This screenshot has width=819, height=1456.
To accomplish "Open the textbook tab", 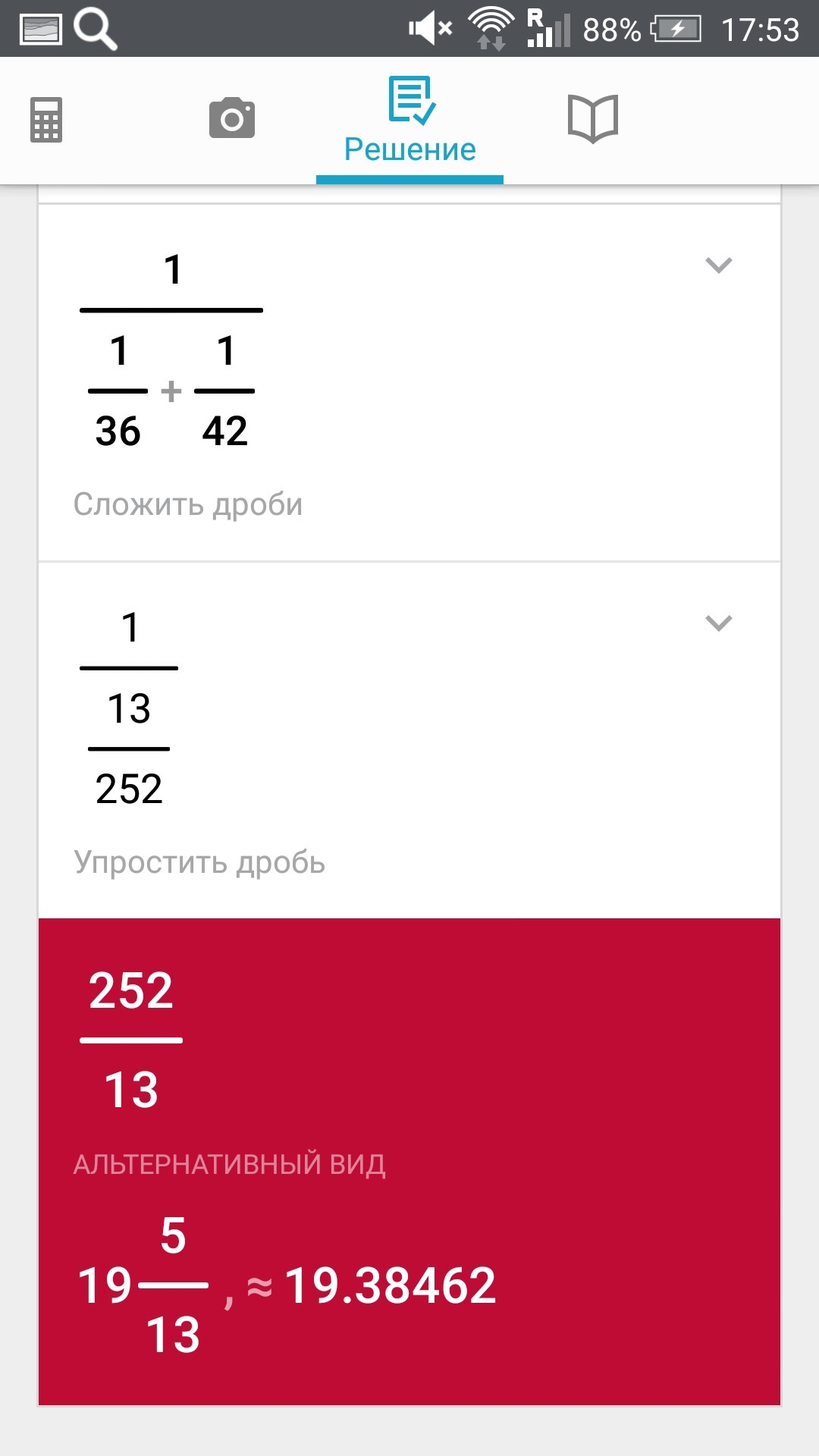I will coord(593,119).
